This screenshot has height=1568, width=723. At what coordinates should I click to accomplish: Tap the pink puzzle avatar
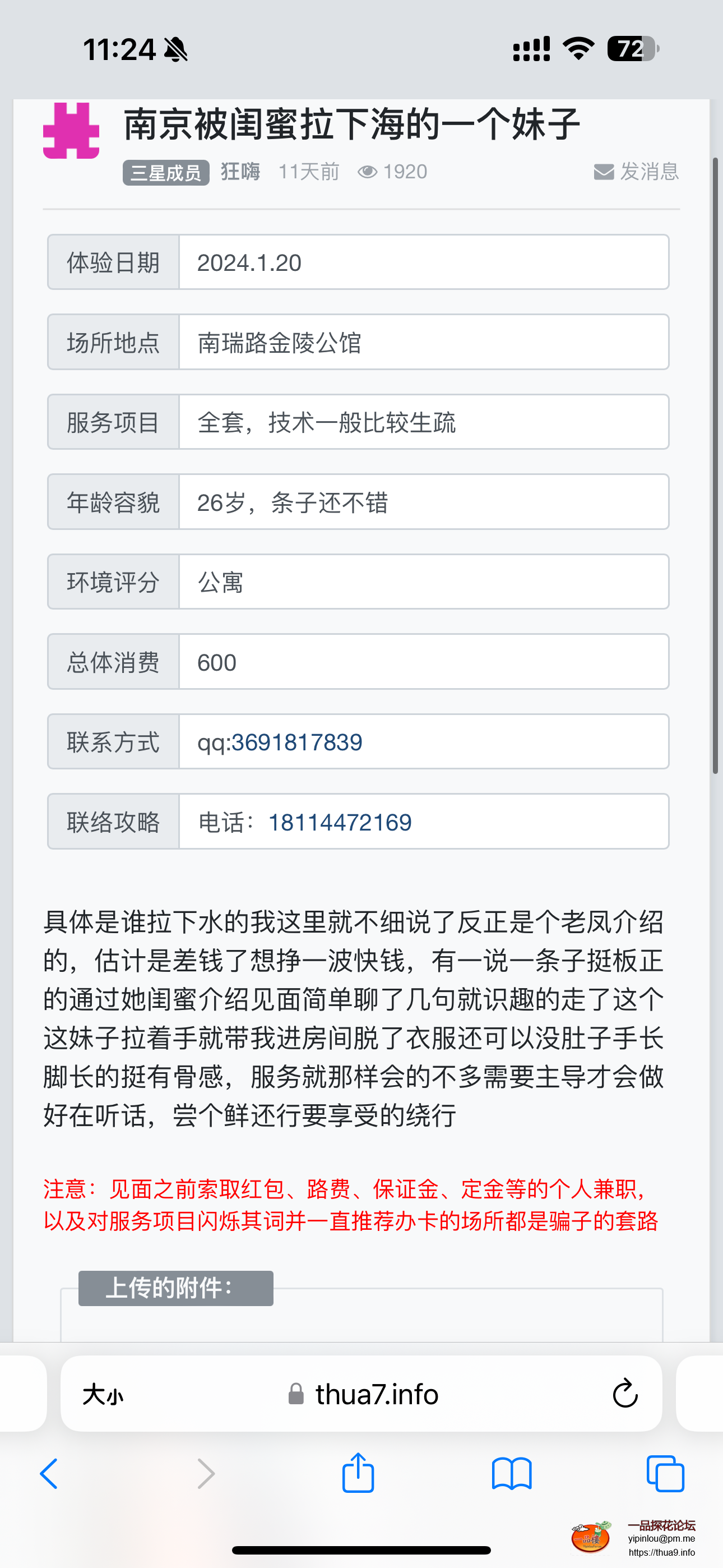pos(71,131)
